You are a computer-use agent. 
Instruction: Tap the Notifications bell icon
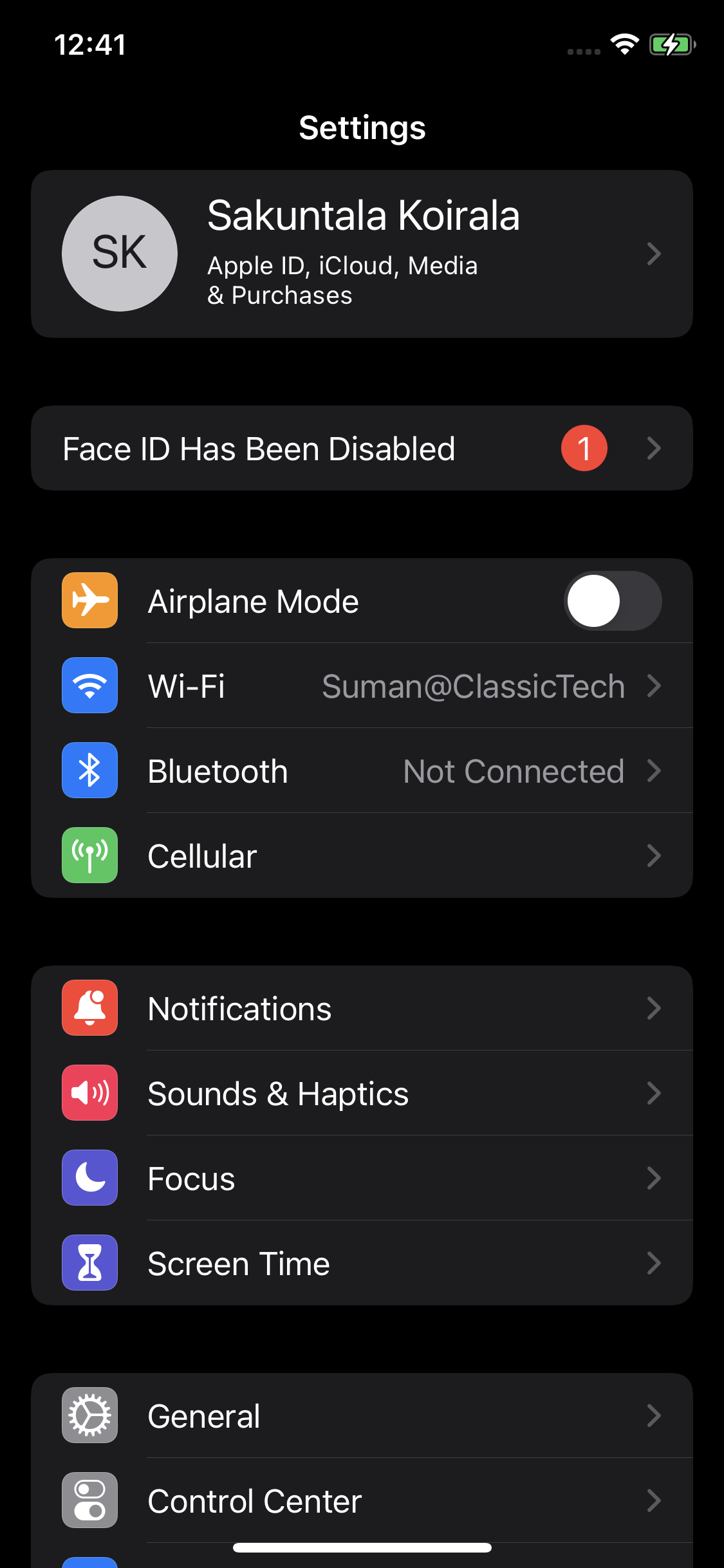pyautogui.click(x=89, y=1008)
